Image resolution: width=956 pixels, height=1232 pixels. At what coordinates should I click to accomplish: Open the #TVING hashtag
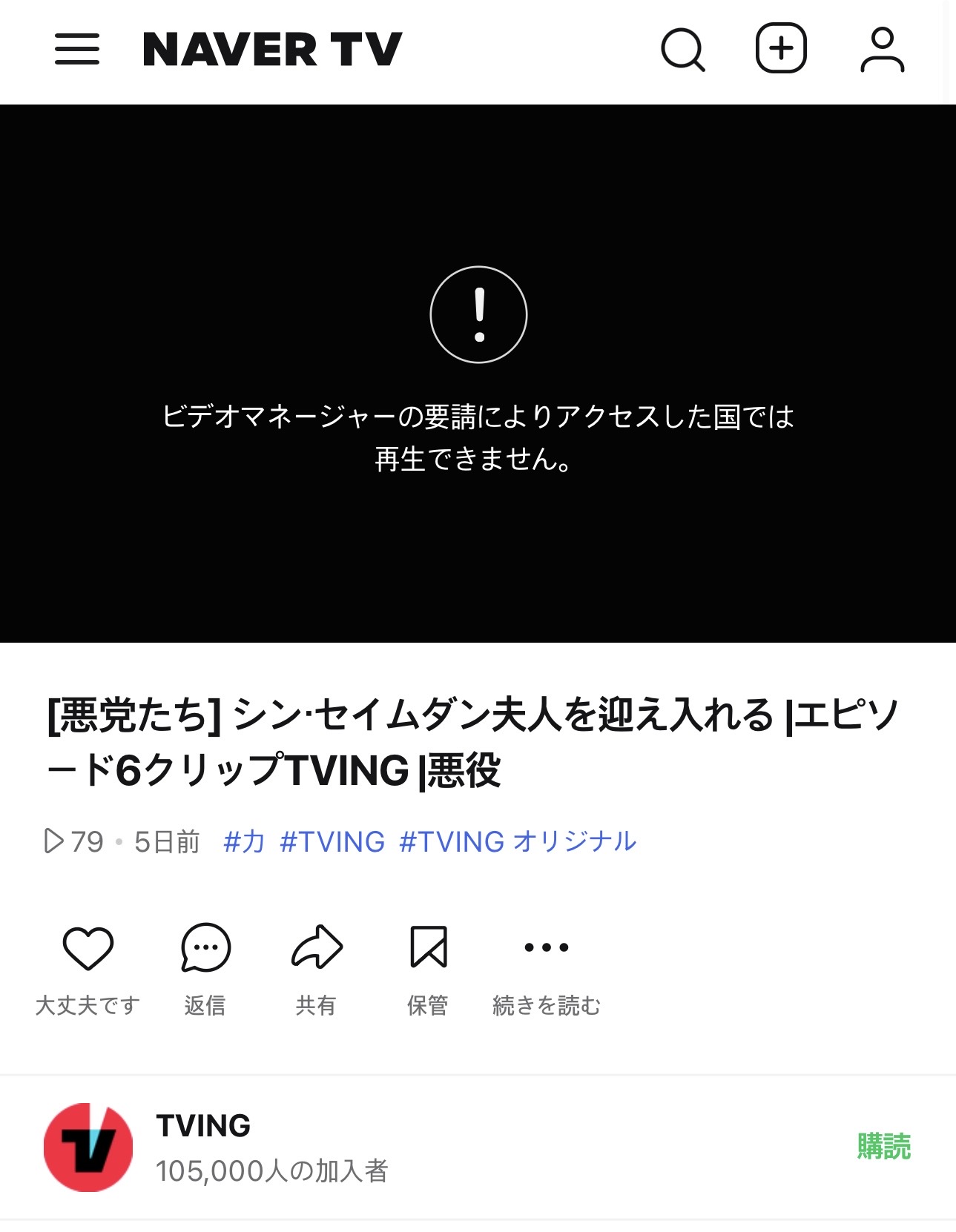click(x=332, y=842)
